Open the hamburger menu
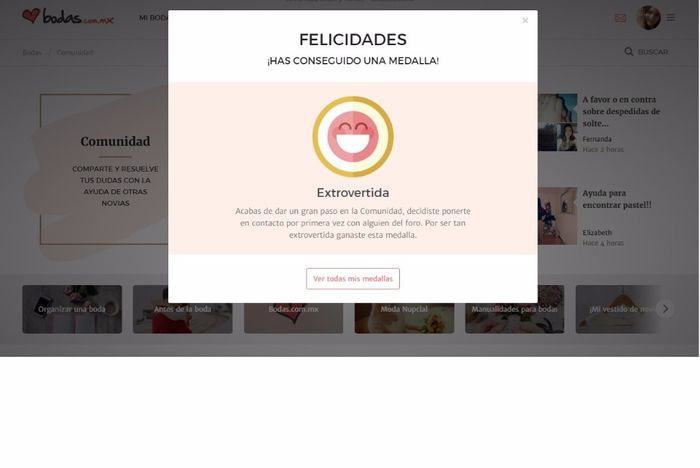This screenshot has width=700, height=468. click(x=670, y=18)
